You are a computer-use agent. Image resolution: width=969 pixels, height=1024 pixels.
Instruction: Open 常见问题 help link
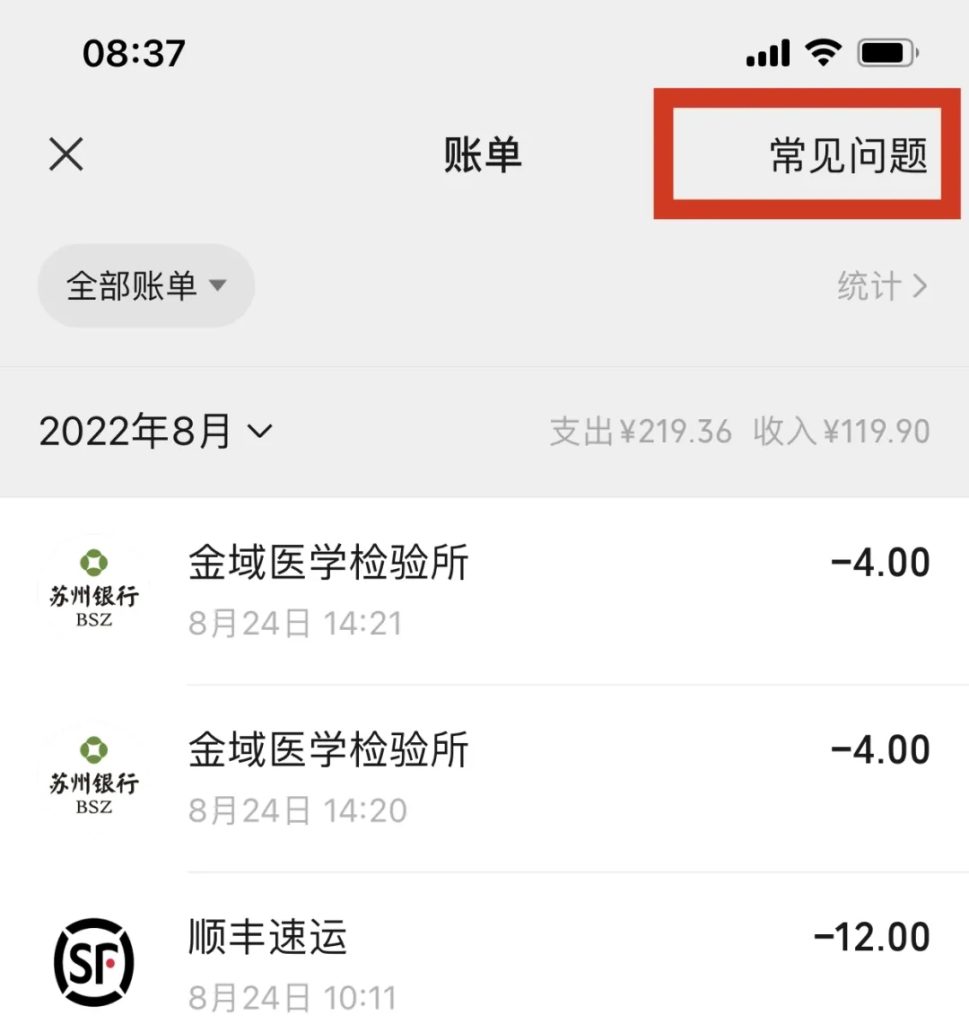pyautogui.click(x=848, y=156)
